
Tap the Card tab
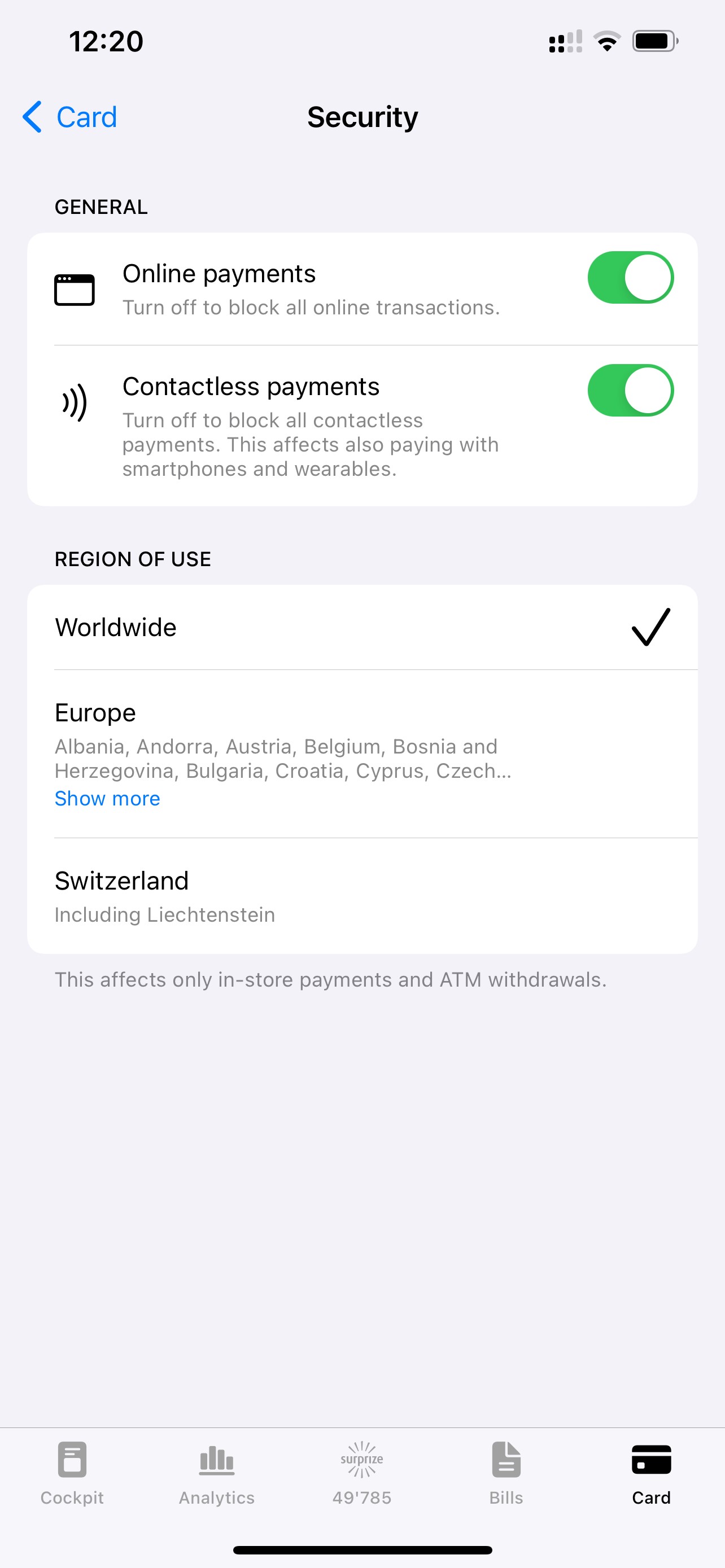(x=650, y=1472)
